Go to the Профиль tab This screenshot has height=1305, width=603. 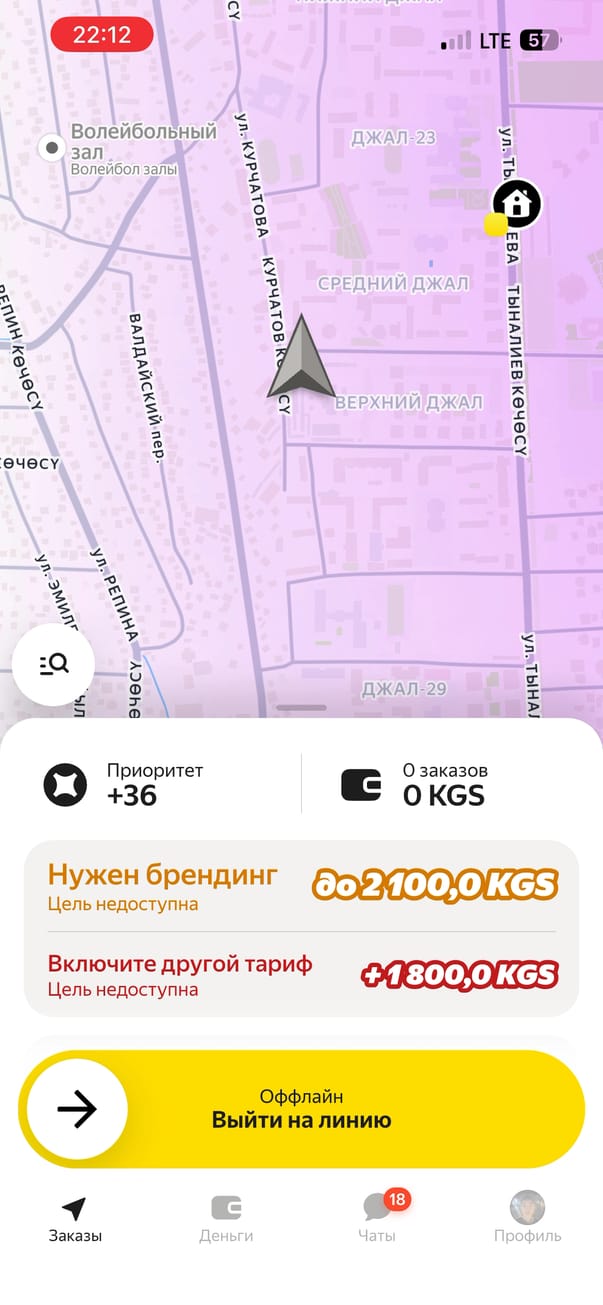tap(527, 1219)
